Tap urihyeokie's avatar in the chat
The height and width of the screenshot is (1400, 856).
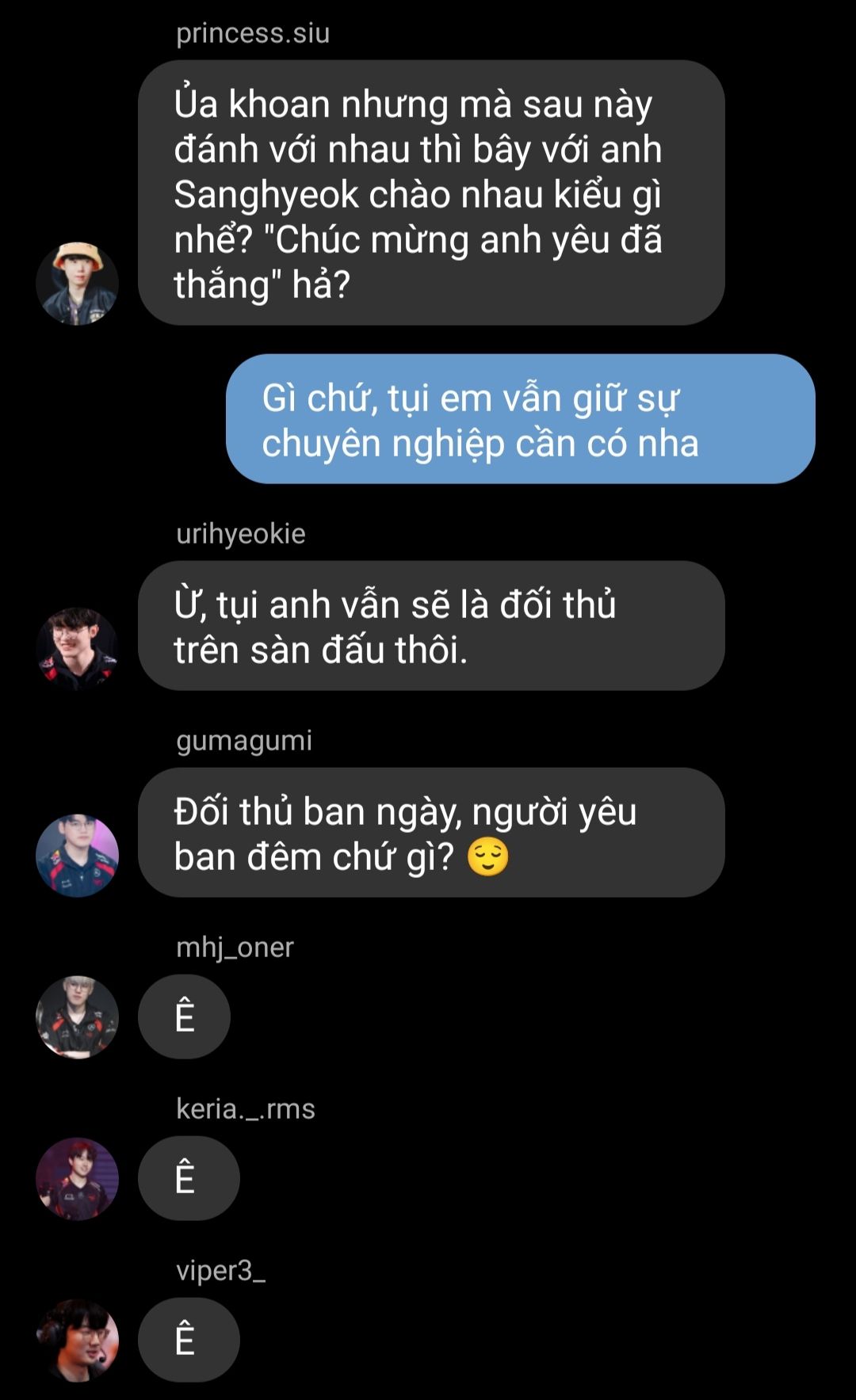pyautogui.click(x=77, y=649)
